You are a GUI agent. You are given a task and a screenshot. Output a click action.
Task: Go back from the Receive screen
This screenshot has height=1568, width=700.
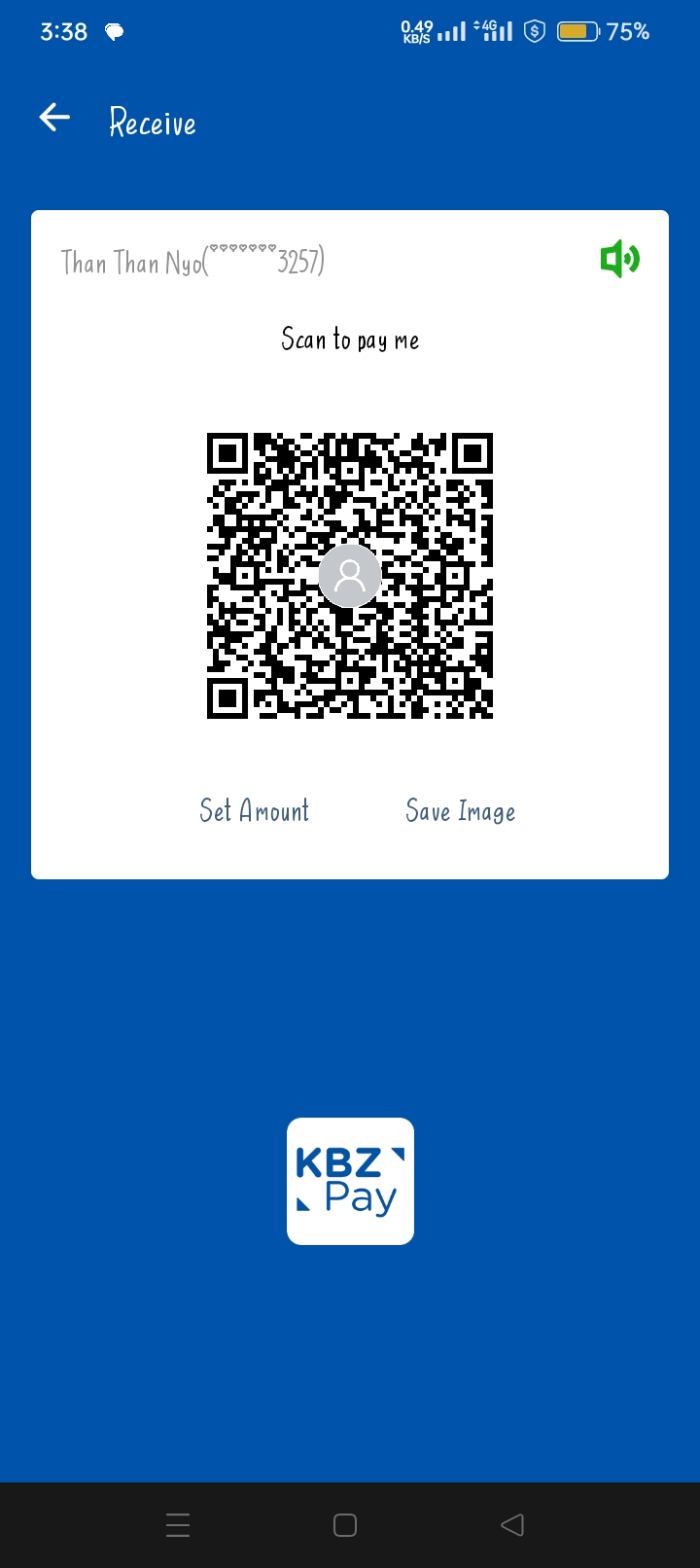click(x=54, y=119)
